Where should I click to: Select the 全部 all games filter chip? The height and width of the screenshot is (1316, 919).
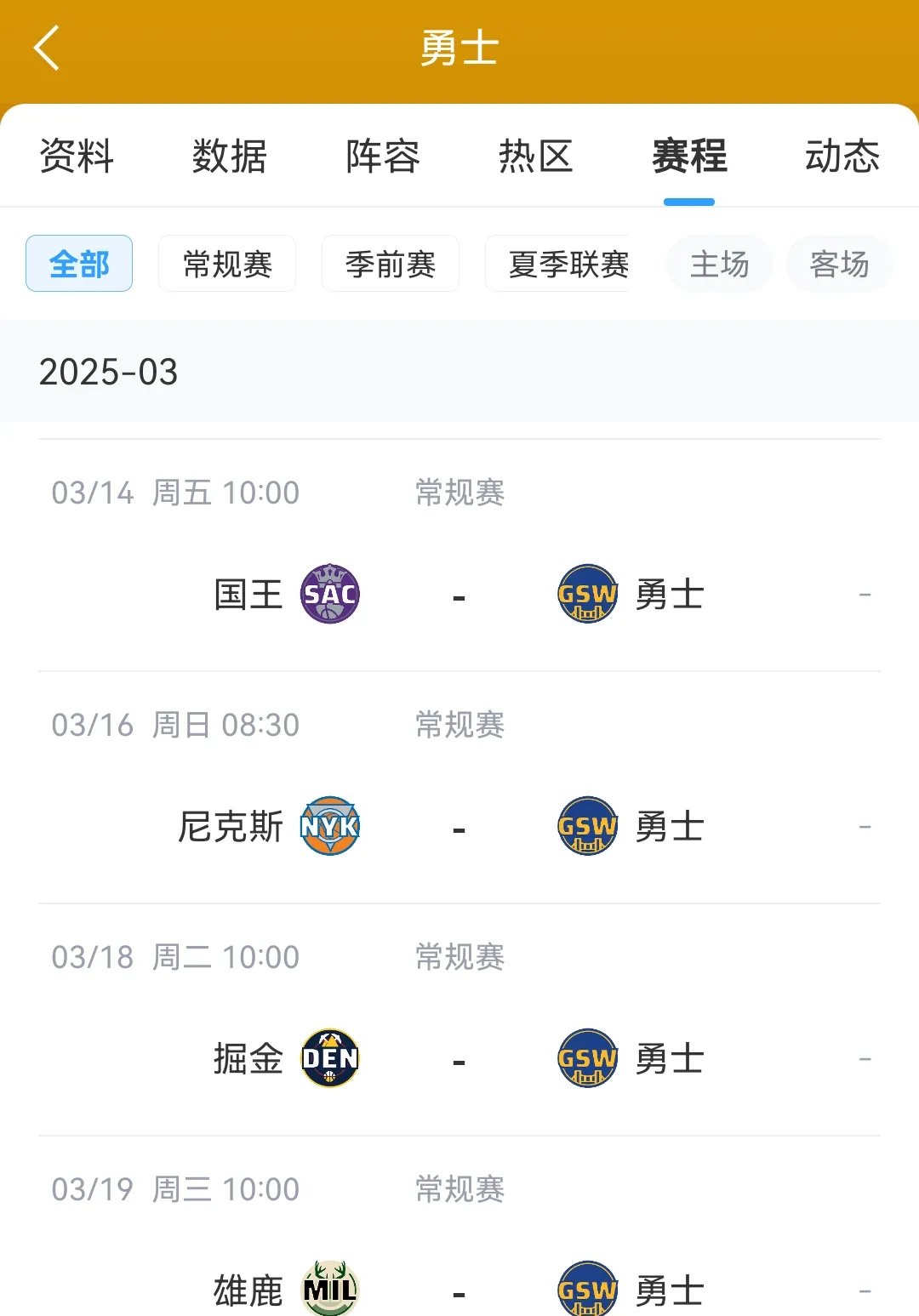(x=79, y=265)
